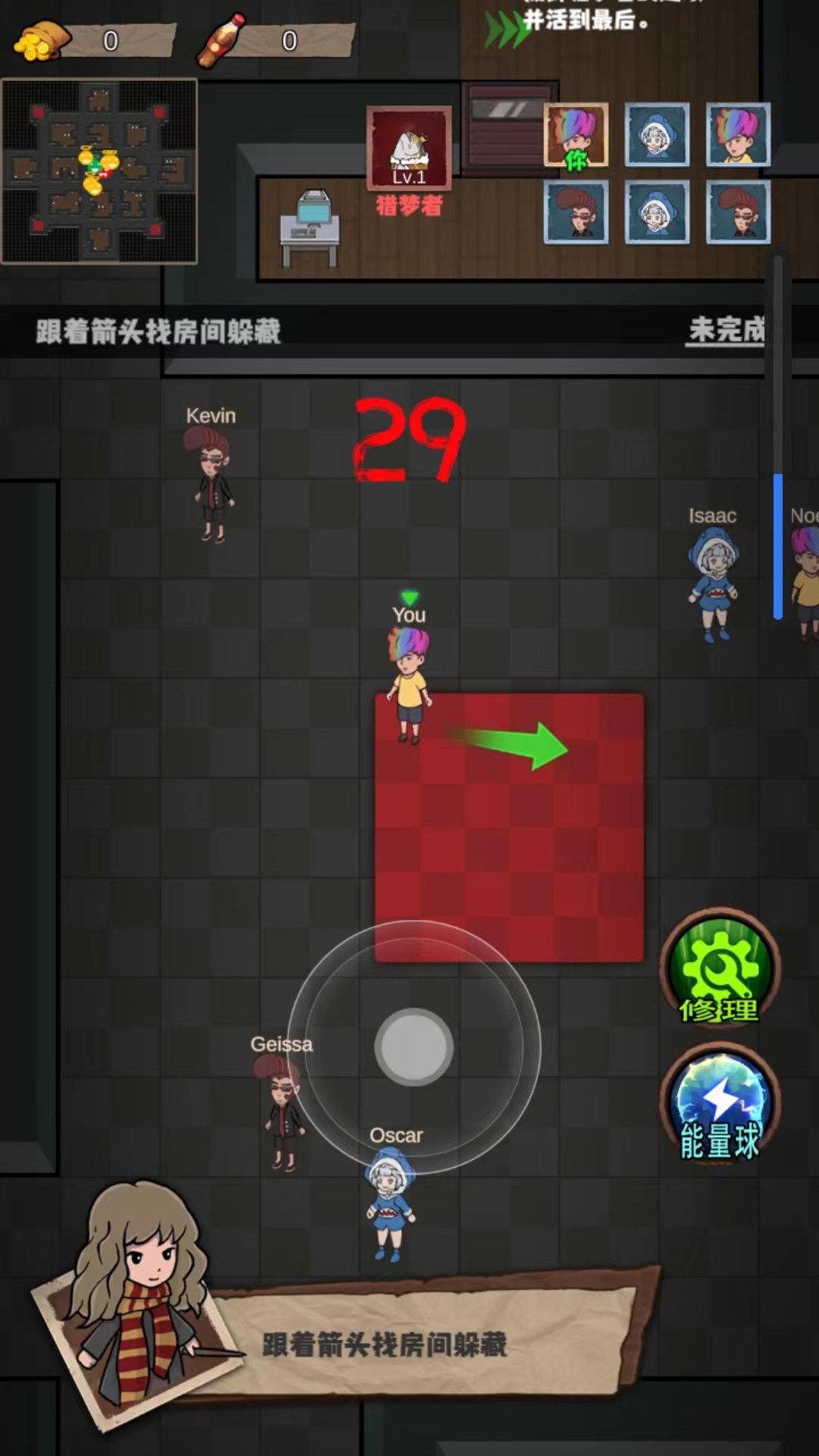Tap the virtual joystick knob

[x=414, y=1046]
